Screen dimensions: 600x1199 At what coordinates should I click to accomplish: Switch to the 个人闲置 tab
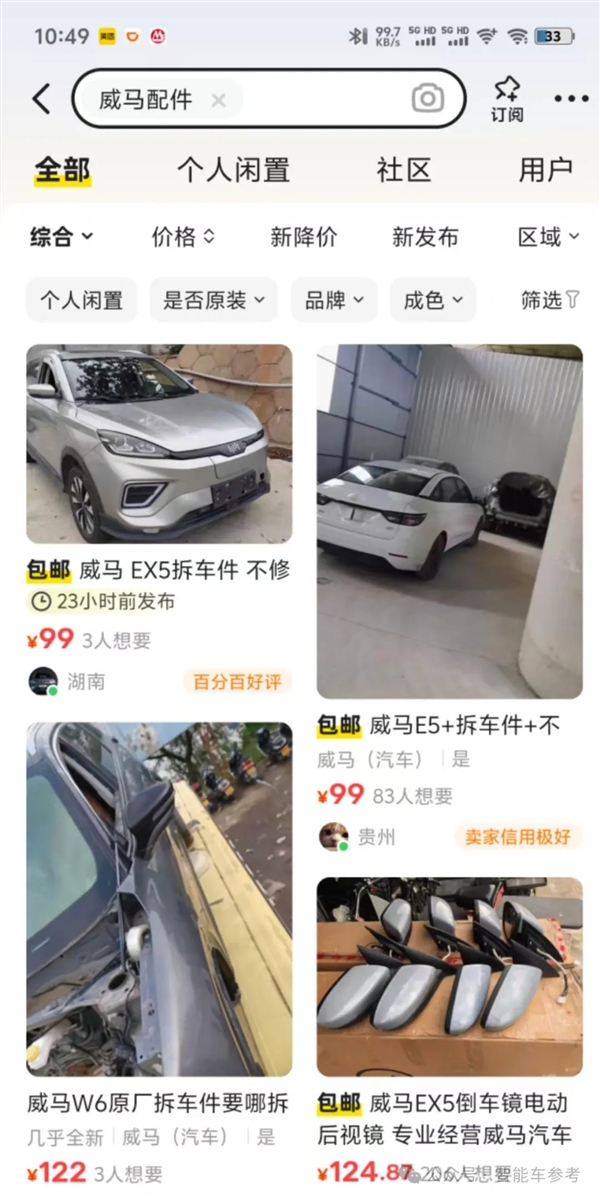(x=233, y=170)
